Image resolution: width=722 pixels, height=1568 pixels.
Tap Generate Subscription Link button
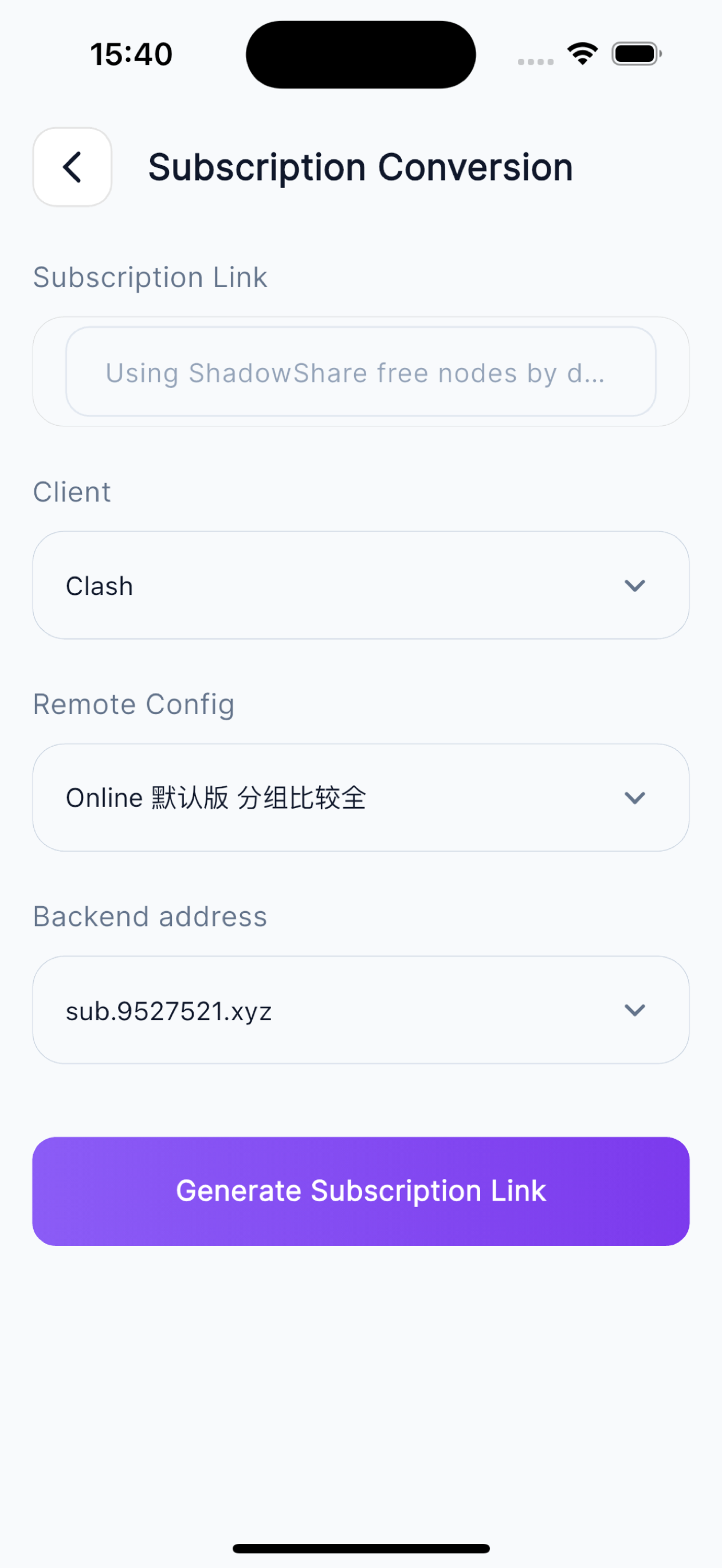360,1190
